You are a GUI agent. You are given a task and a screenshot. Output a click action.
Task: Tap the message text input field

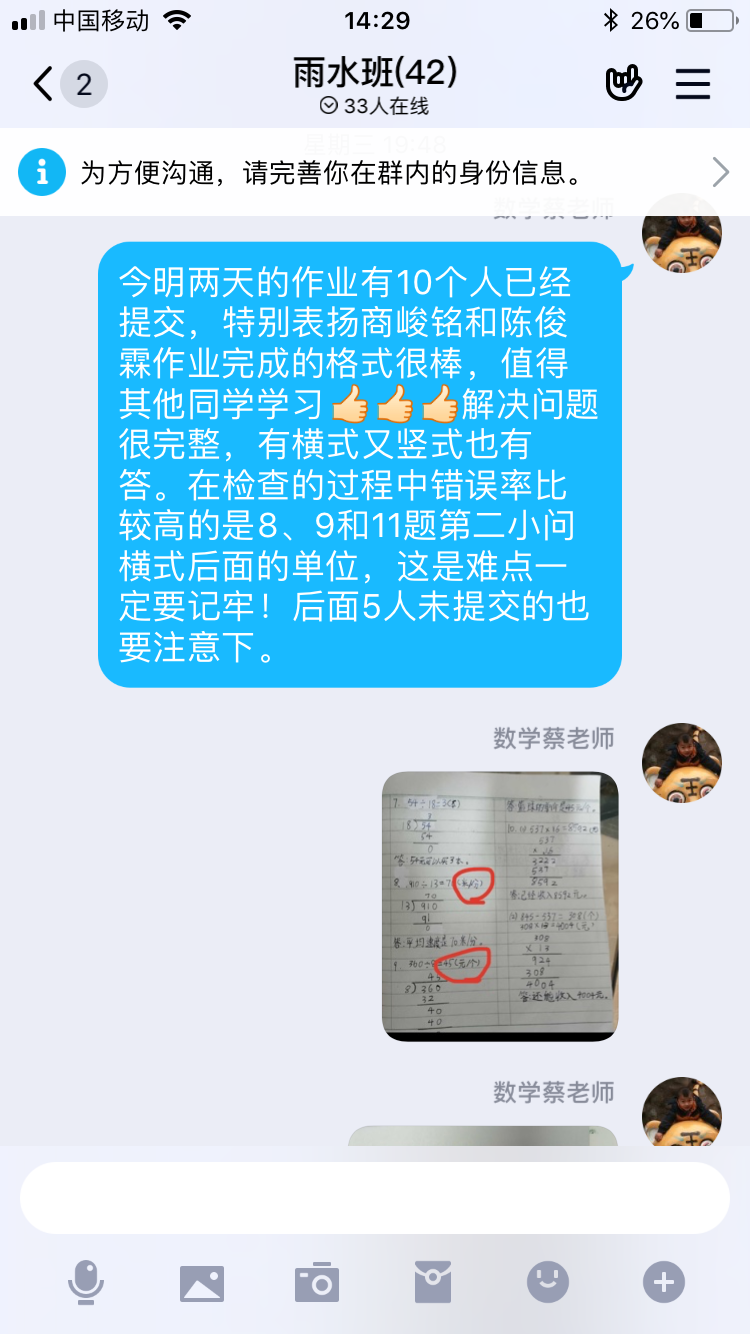pos(375,1198)
